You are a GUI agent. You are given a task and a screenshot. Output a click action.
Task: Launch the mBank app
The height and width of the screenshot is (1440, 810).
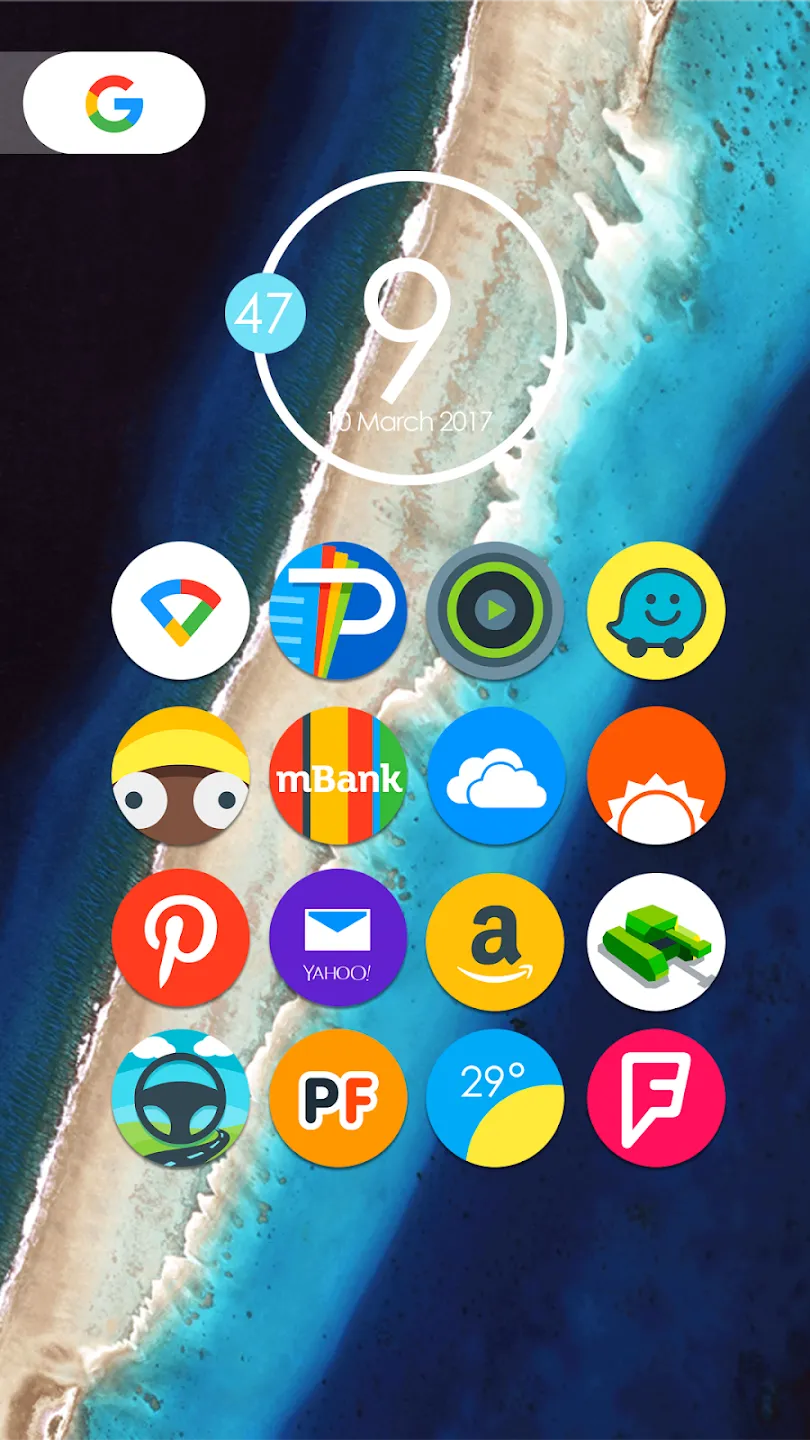[x=338, y=776]
